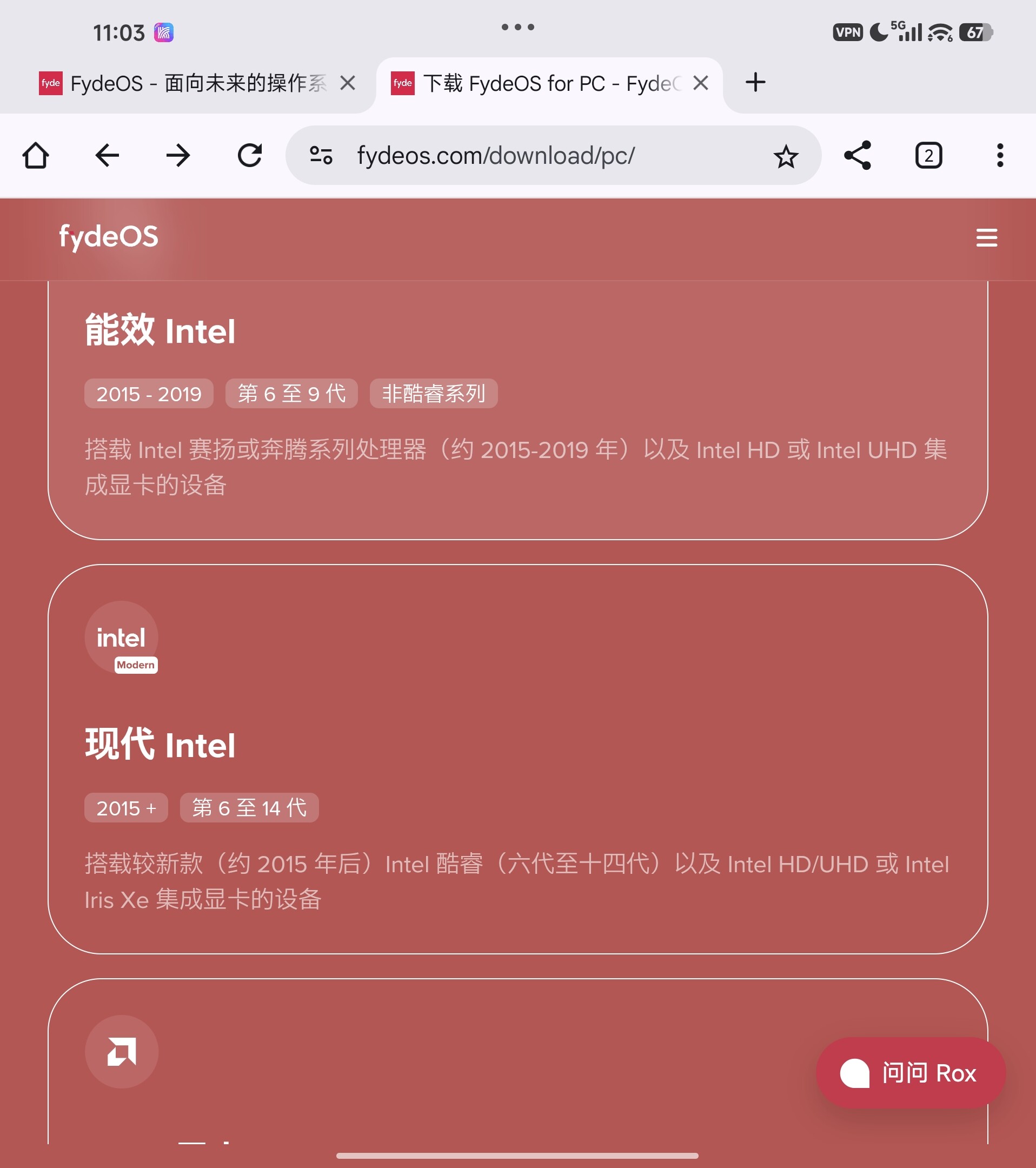This screenshot has height=1168, width=1036.
Task: Open the site settings icon in address bar
Action: (x=321, y=155)
